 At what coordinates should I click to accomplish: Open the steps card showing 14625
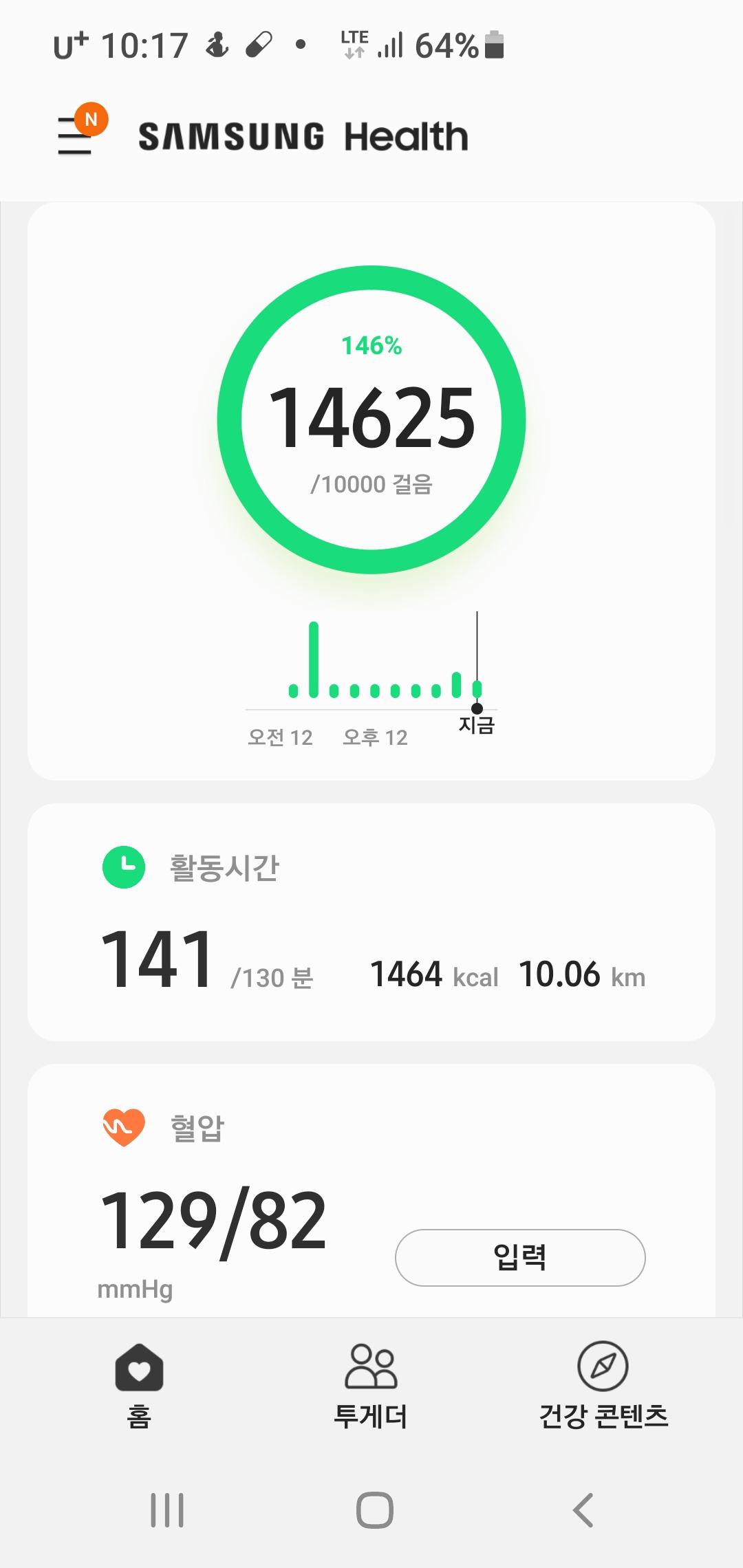(371, 420)
